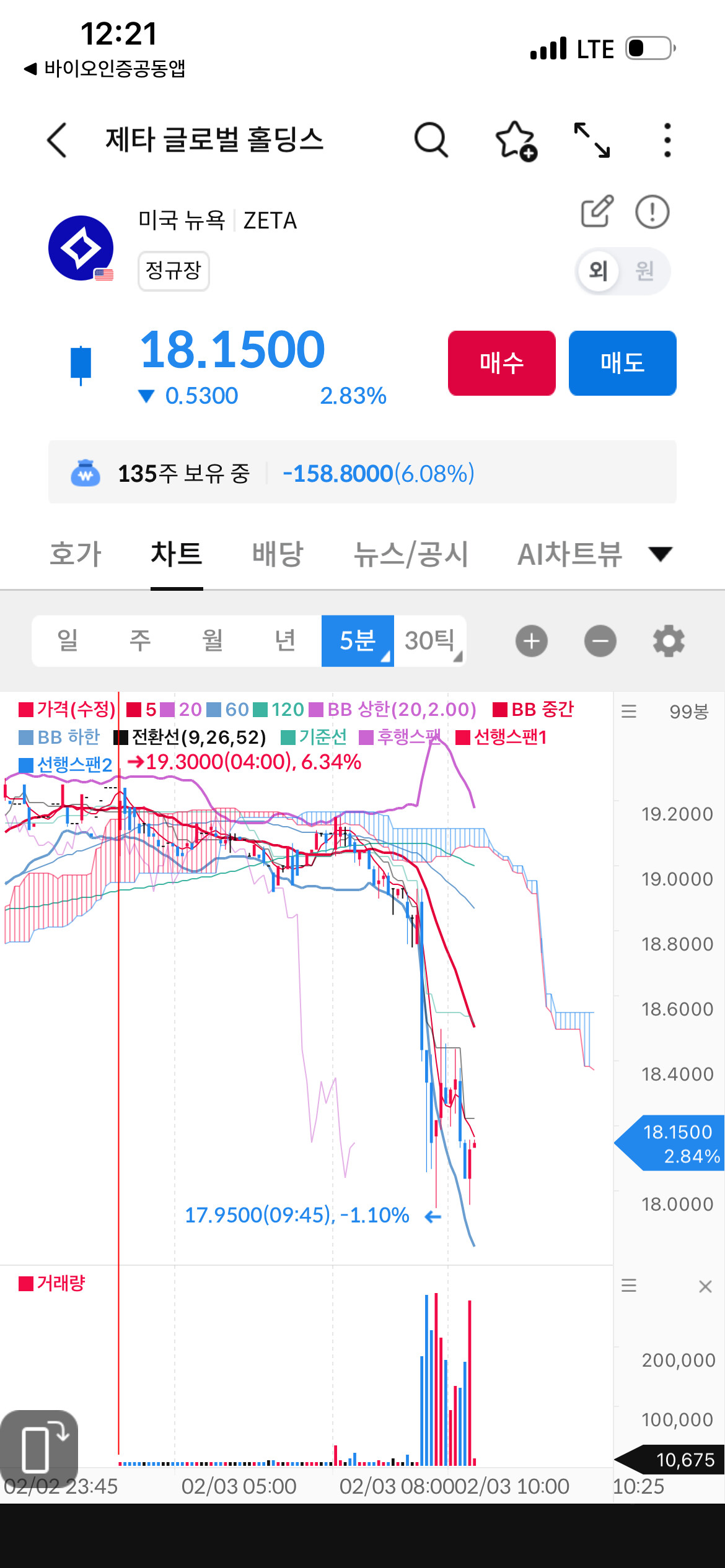Image resolution: width=725 pixels, height=1568 pixels.
Task: Select the 30틱 tick chart
Action: coord(430,640)
